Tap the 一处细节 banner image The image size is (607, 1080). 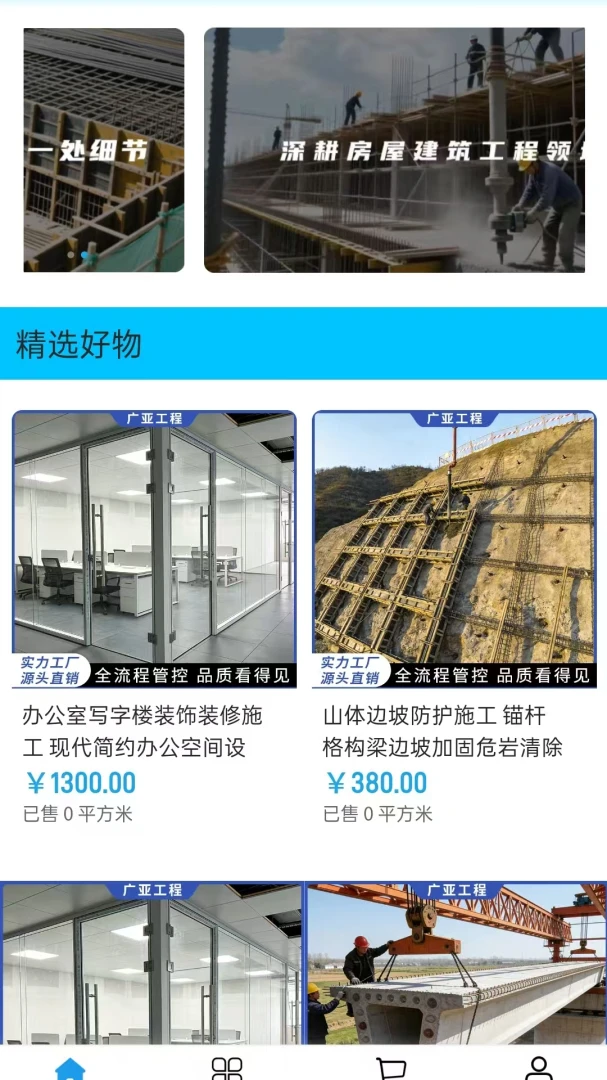point(104,150)
